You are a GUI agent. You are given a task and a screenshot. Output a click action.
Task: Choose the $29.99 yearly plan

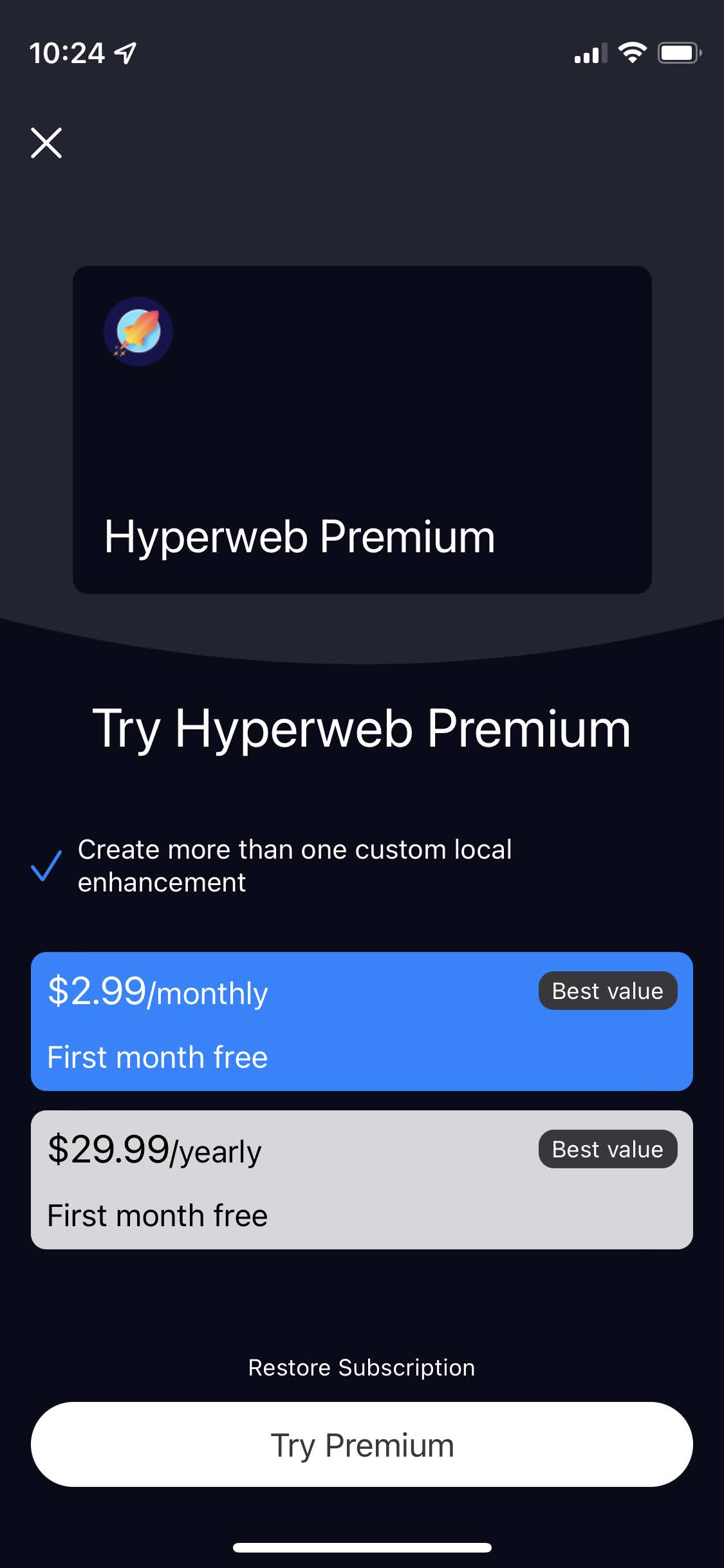[x=362, y=1179]
